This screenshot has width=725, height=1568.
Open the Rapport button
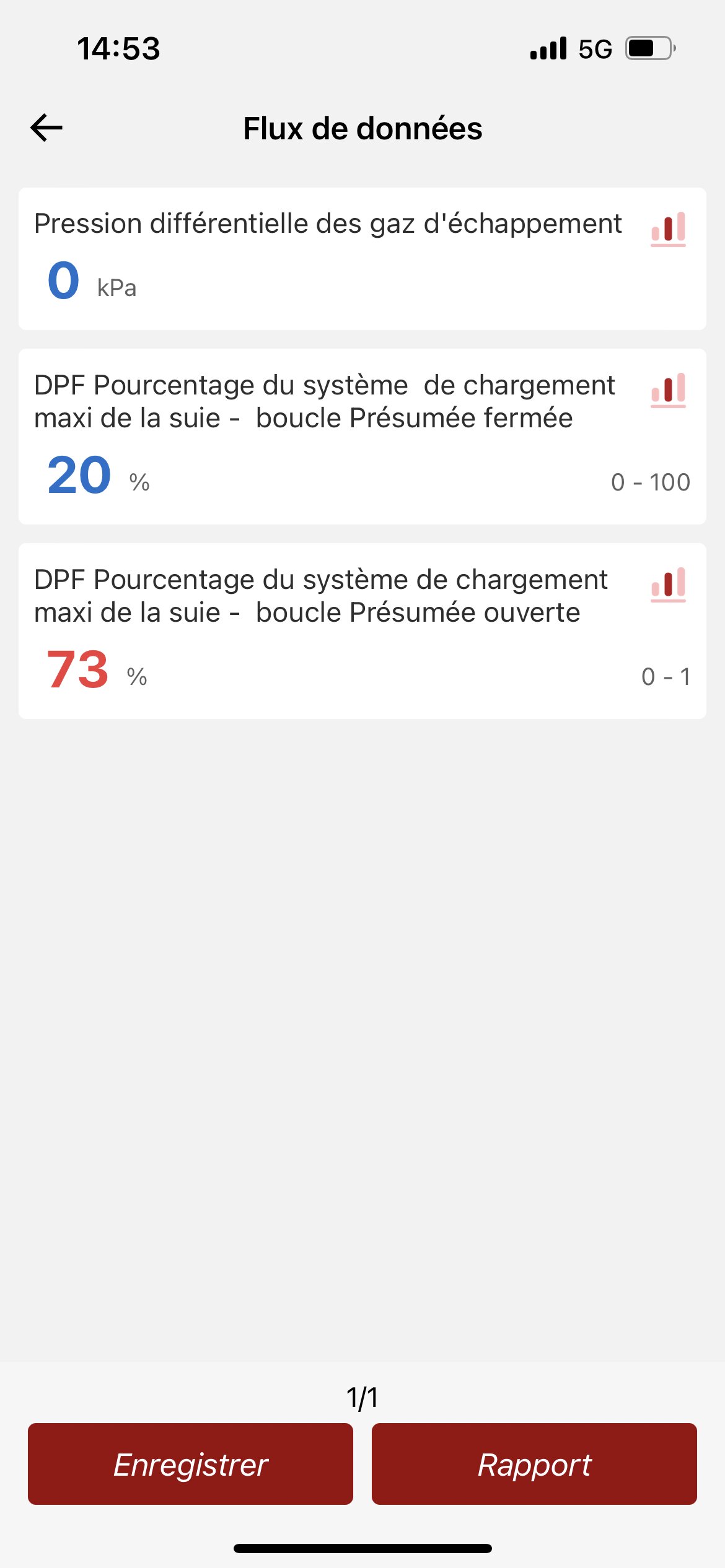point(534,1464)
